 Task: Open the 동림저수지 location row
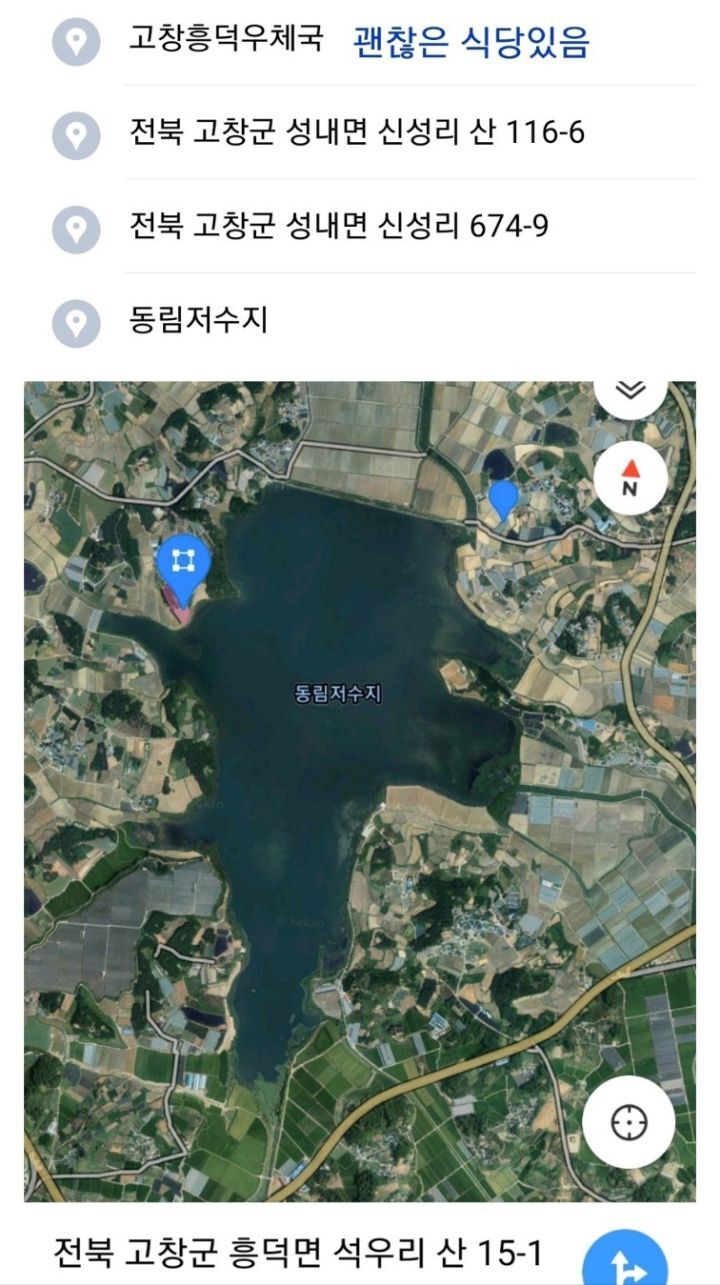point(198,320)
